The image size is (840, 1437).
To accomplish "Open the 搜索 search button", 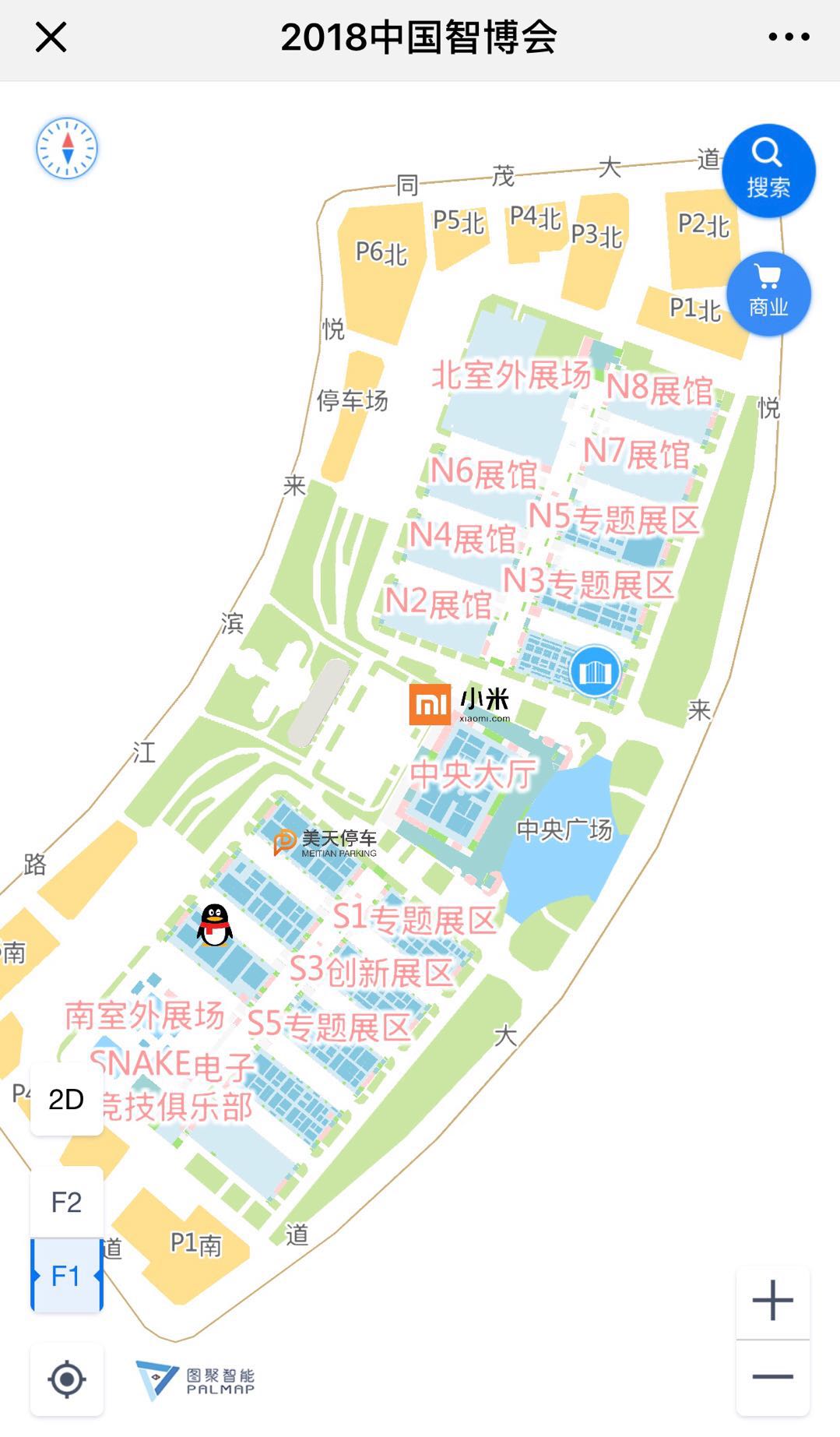I will [x=768, y=171].
